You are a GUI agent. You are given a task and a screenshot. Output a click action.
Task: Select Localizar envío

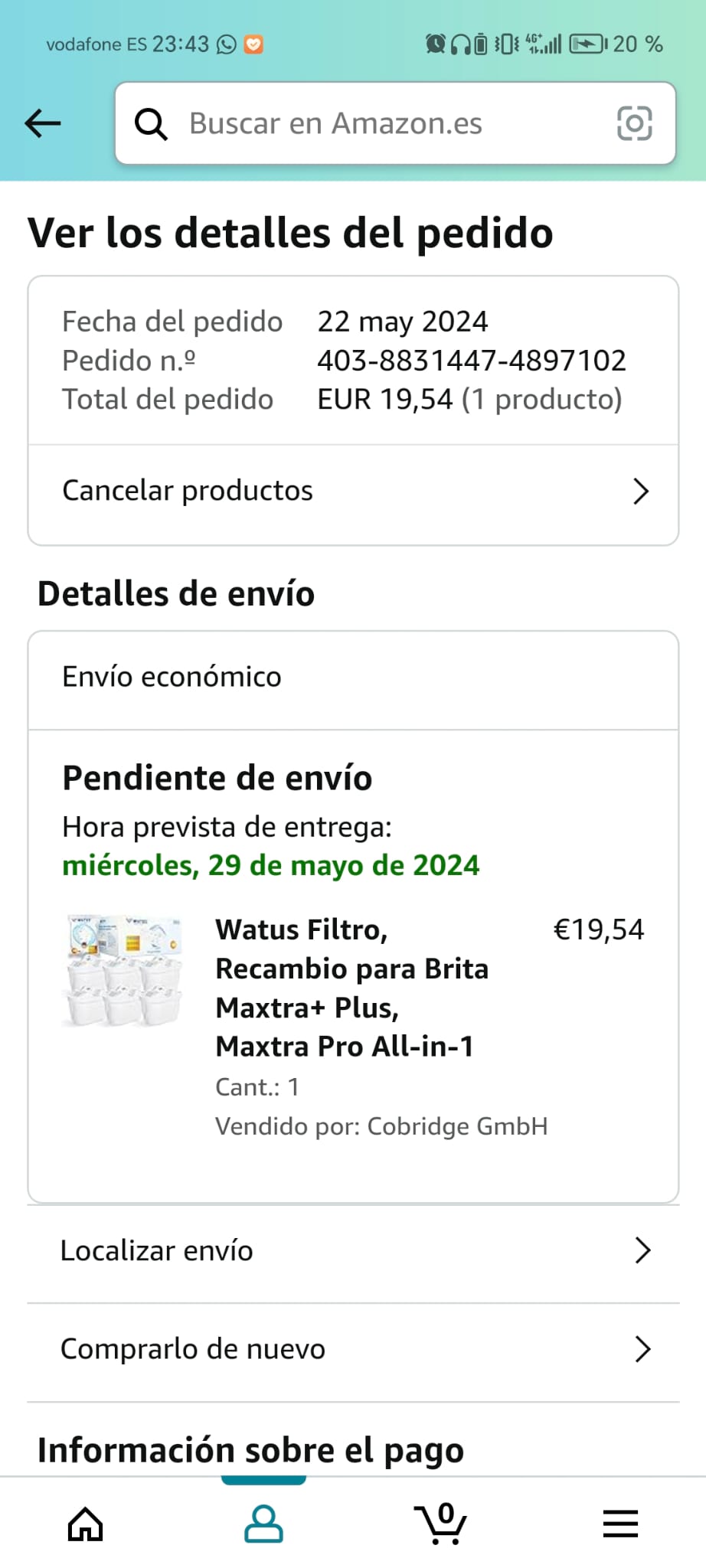[x=353, y=1251]
